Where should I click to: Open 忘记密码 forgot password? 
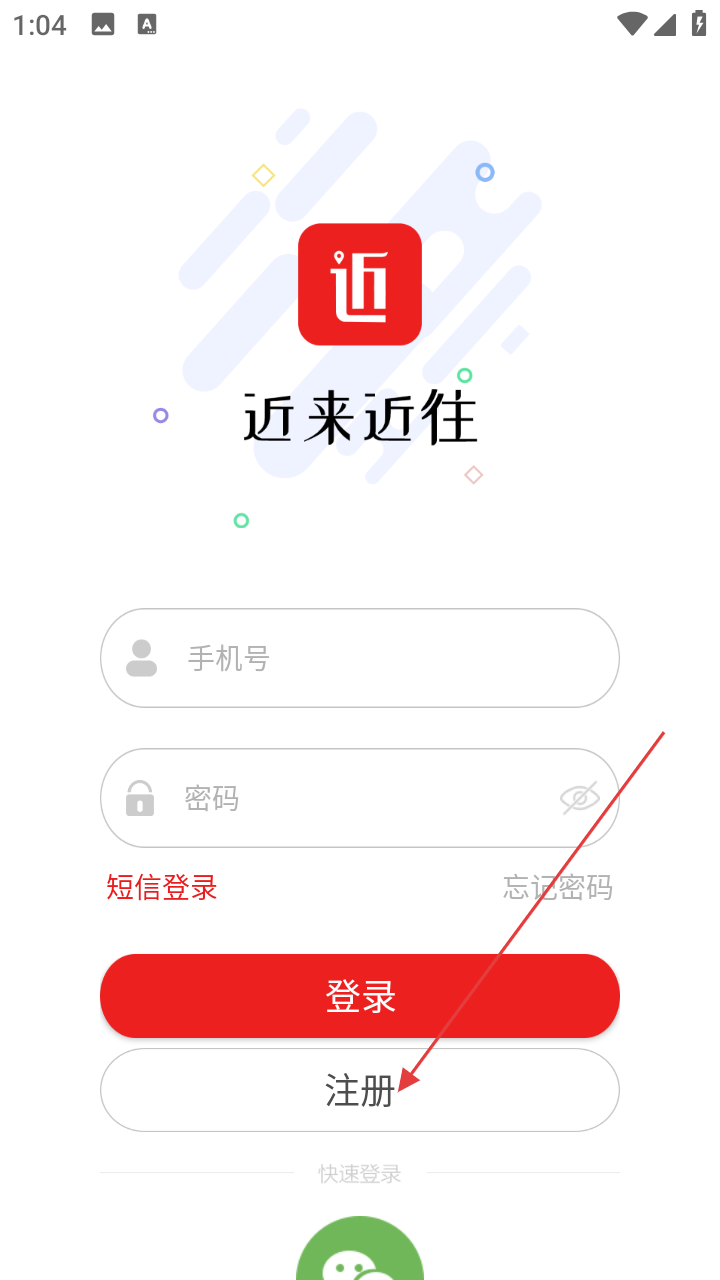(557, 887)
